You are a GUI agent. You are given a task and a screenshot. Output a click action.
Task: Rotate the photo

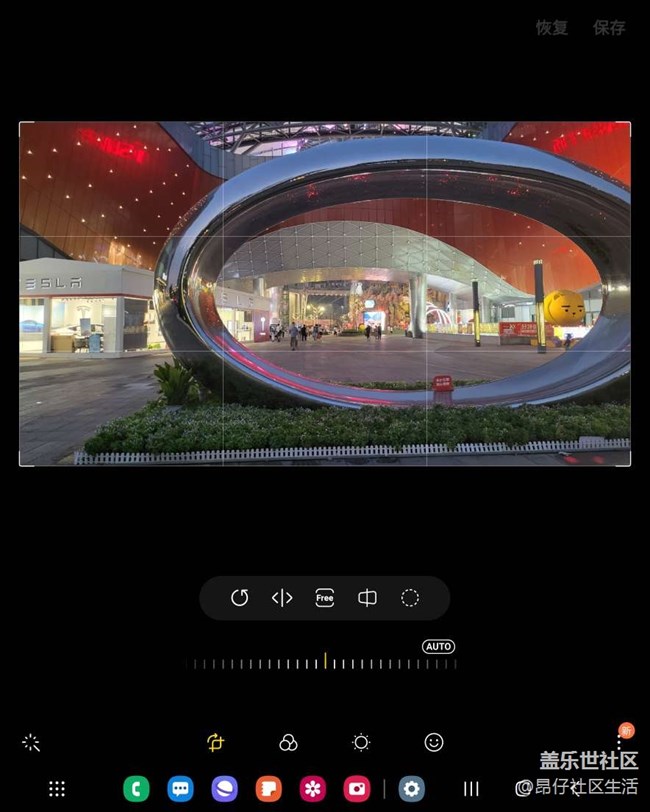coord(239,598)
